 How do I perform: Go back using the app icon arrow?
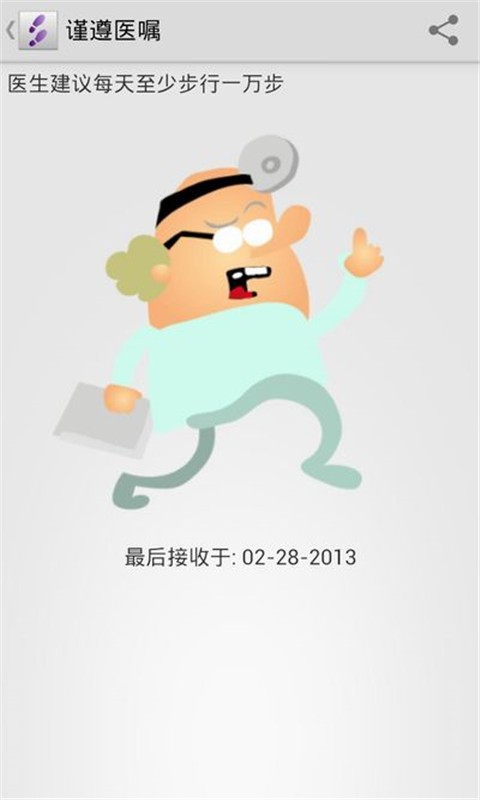pyautogui.click(x=31, y=31)
